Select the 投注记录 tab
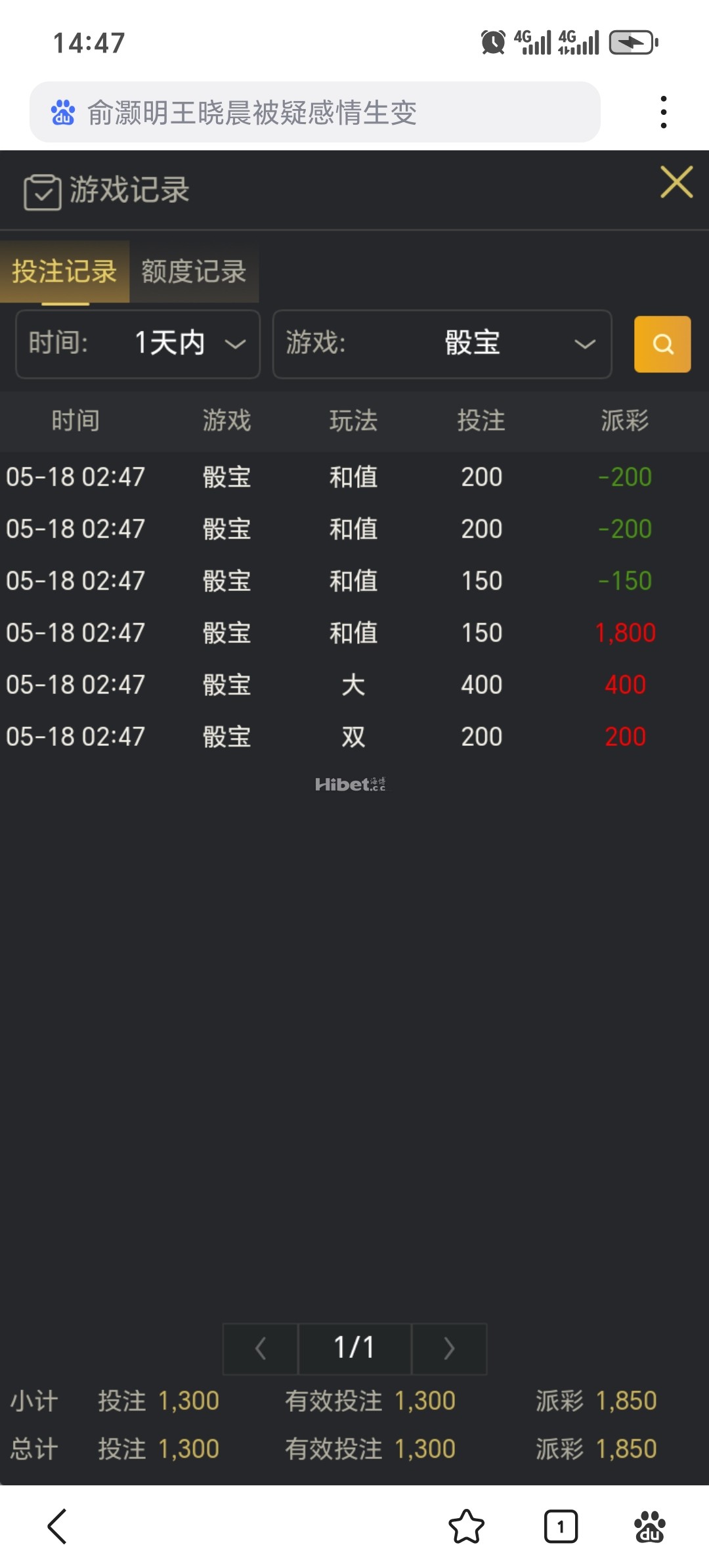 [64, 272]
